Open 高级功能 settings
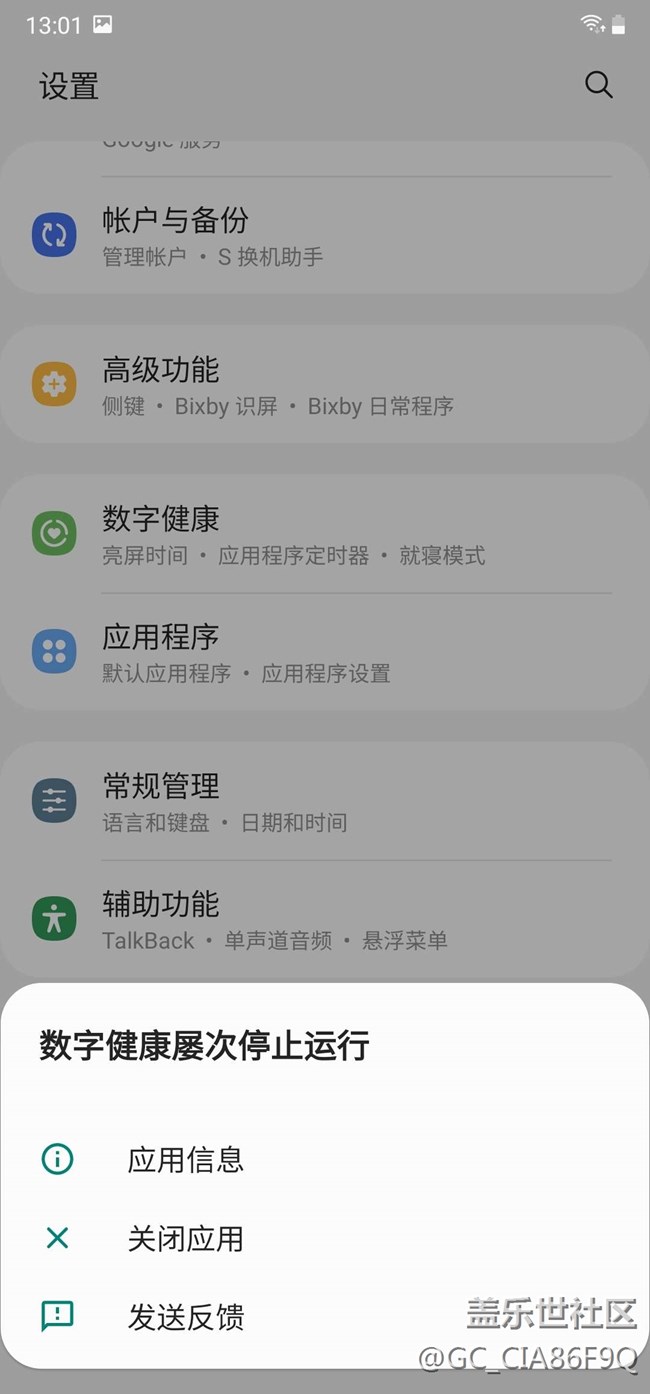Screen dimensions: 650x1394 click(x=325, y=385)
